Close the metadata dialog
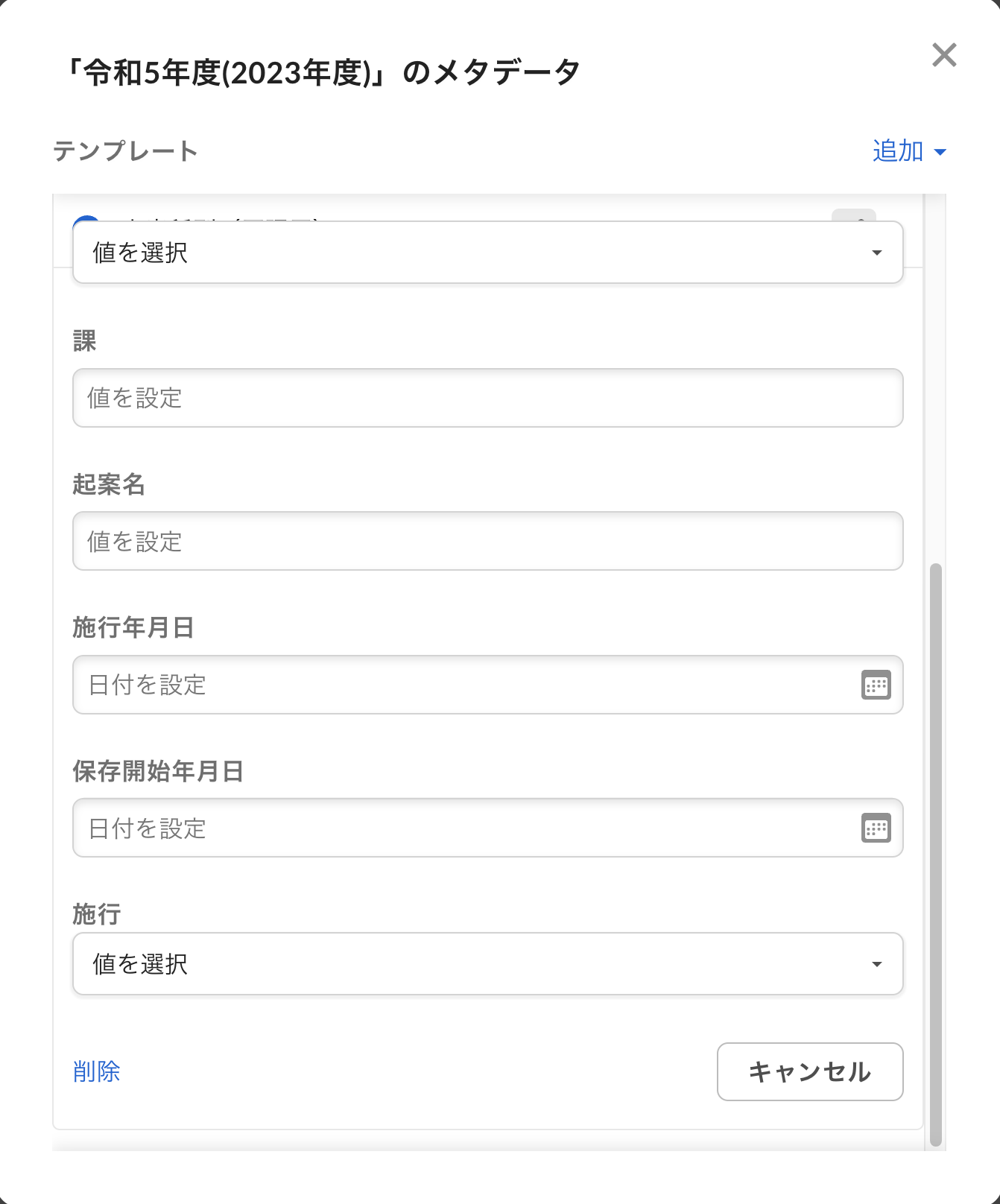1000x1204 pixels. (x=944, y=55)
